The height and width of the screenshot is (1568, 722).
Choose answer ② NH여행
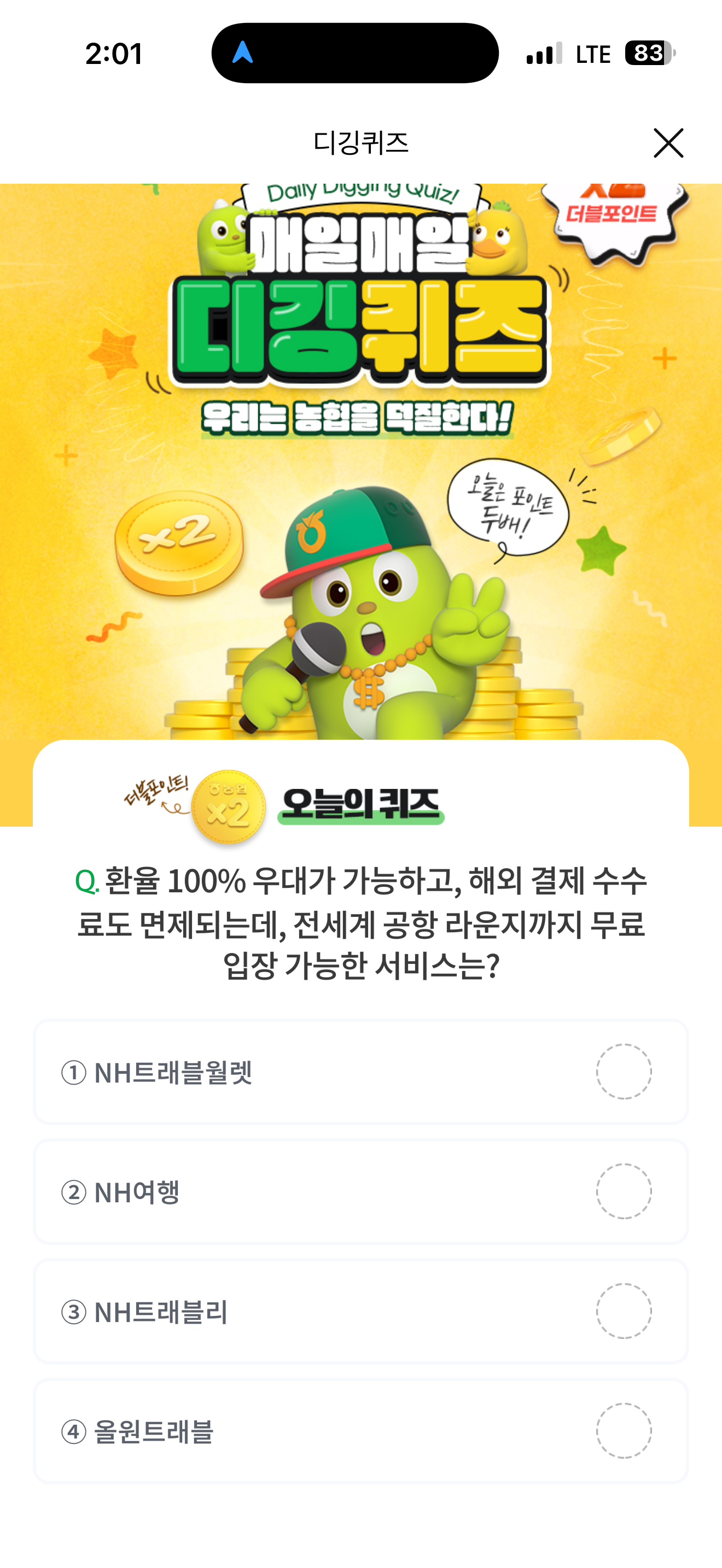[x=361, y=1191]
